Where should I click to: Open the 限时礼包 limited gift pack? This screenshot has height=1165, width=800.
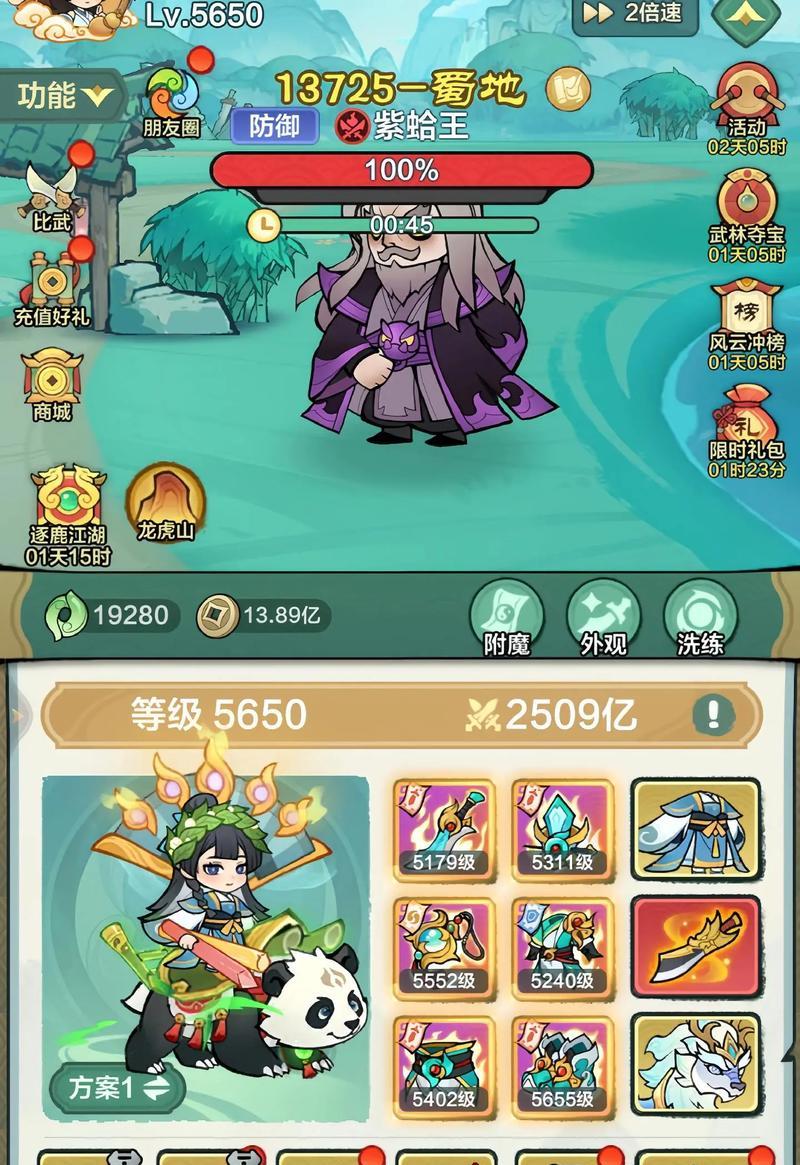point(746,428)
